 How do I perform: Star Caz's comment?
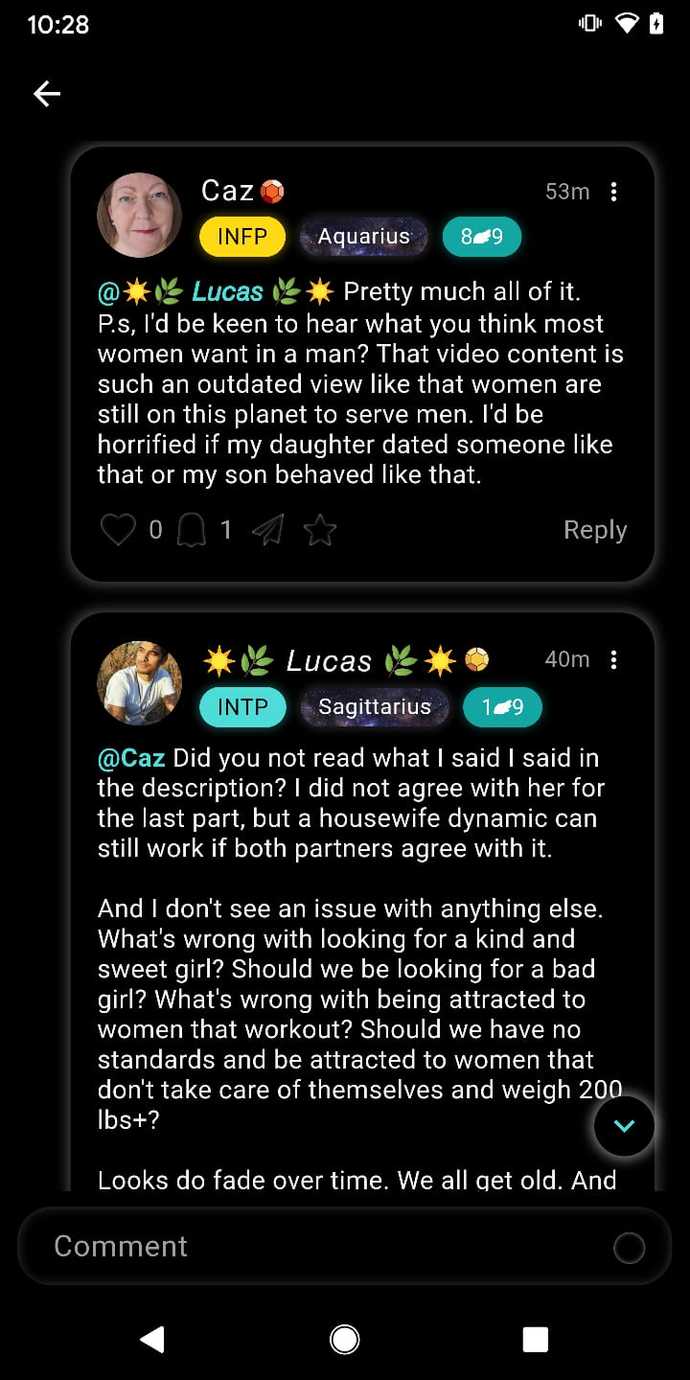tap(320, 530)
